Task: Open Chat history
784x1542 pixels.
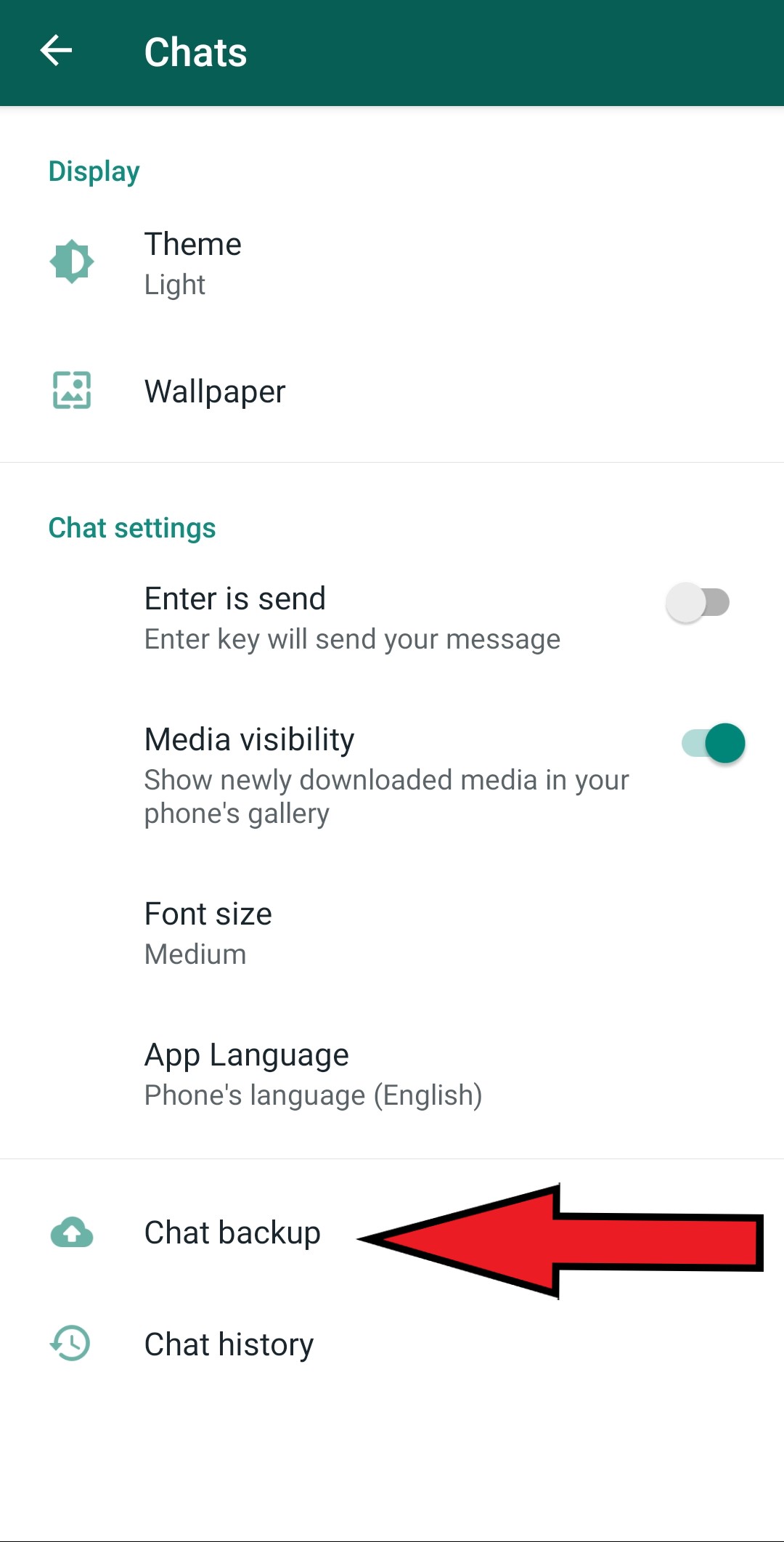Action: point(392,1344)
